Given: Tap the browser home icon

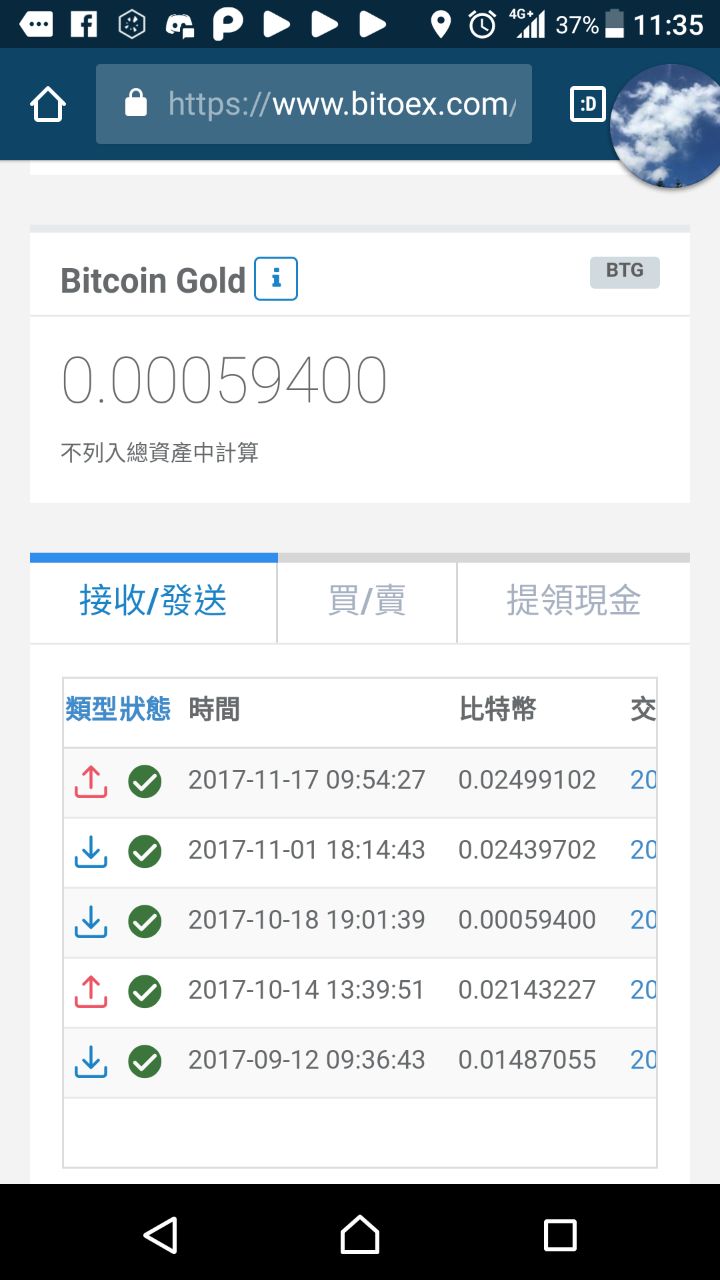Looking at the screenshot, I should [48, 104].
